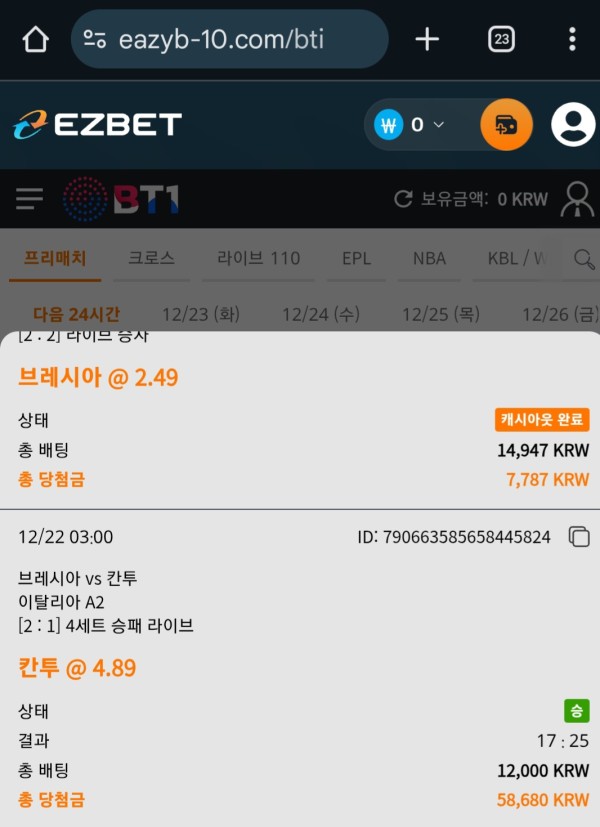Image resolution: width=600 pixels, height=827 pixels.
Task: Open the BTI account person icon
Action: pos(577,199)
